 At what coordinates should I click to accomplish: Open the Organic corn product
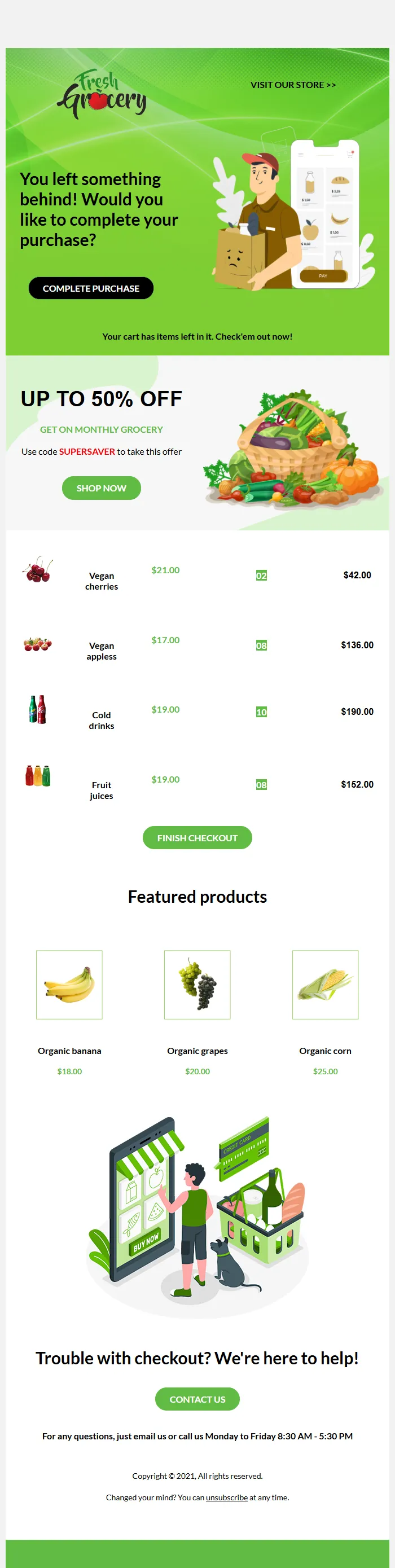[325, 984]
